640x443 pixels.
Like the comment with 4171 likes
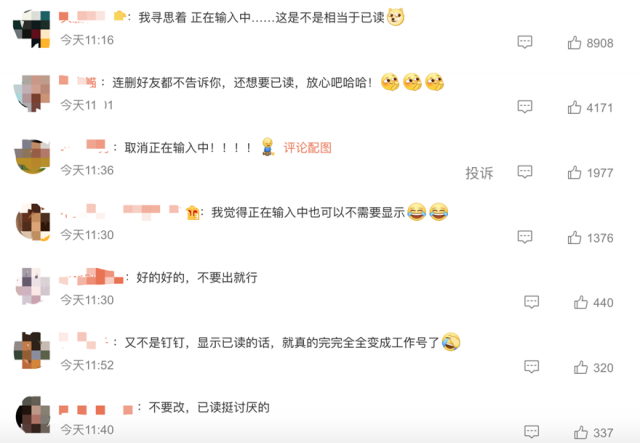[x=575, y=108]
